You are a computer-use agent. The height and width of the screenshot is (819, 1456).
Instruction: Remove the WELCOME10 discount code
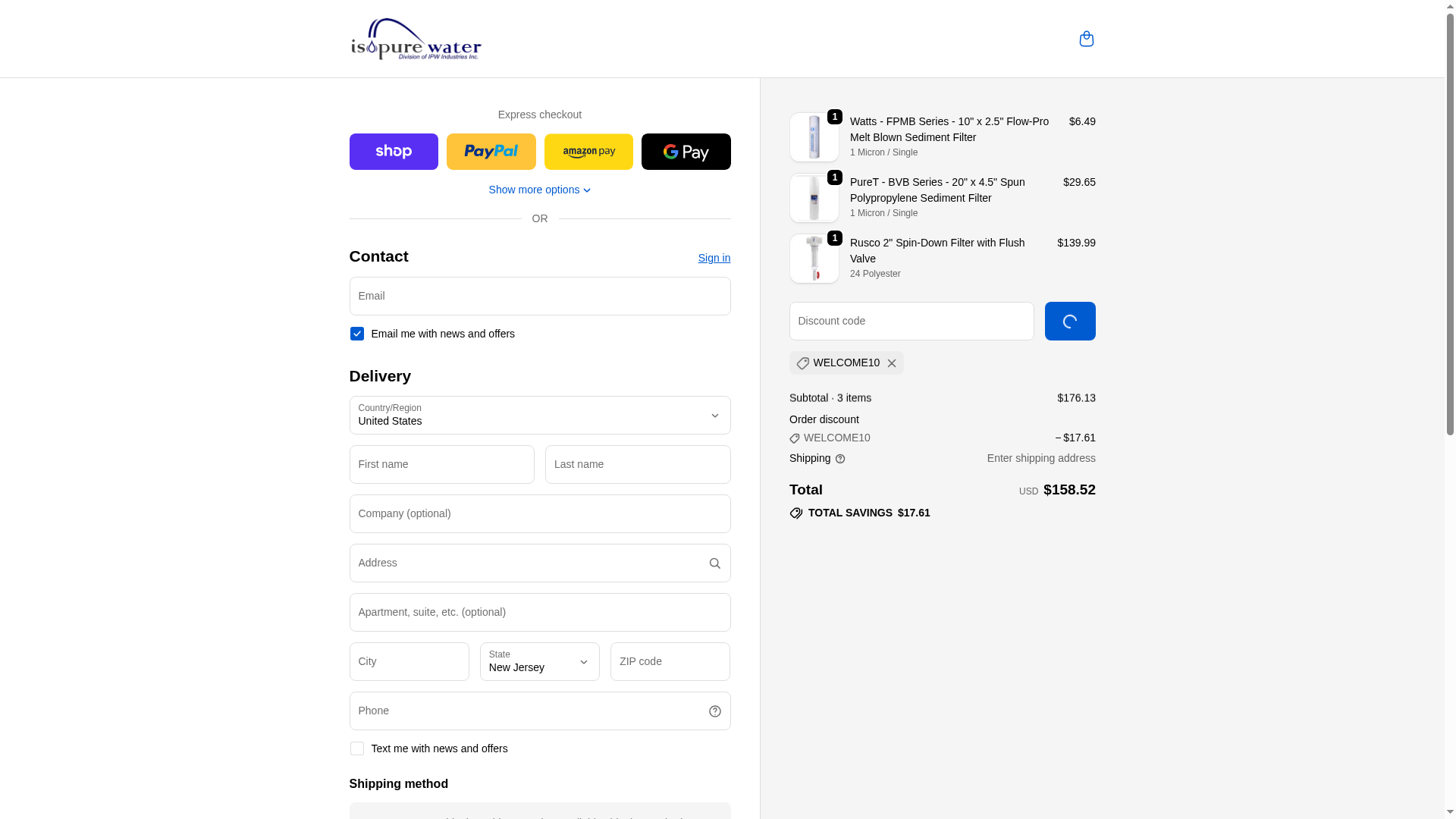tap(892, 363)
